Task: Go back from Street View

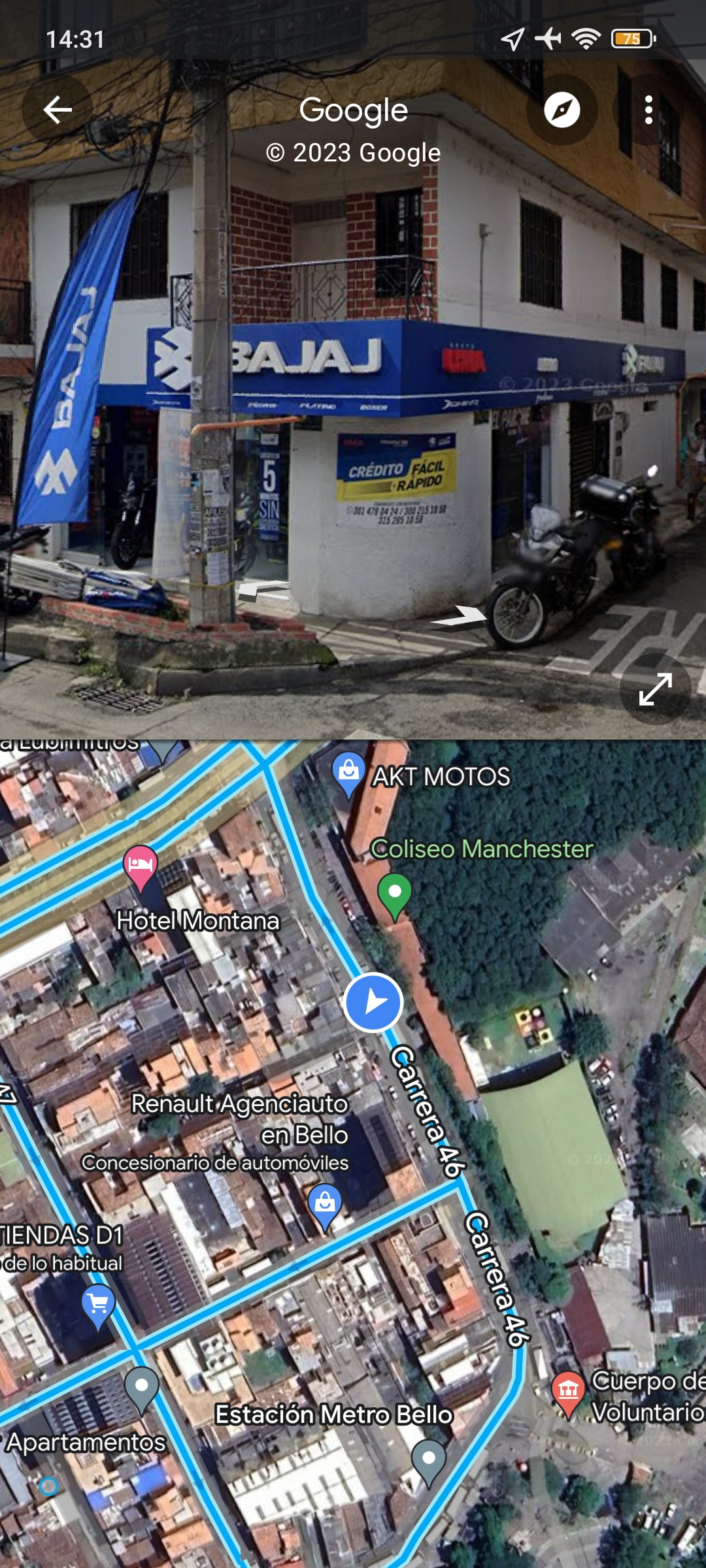Action: 58,110
